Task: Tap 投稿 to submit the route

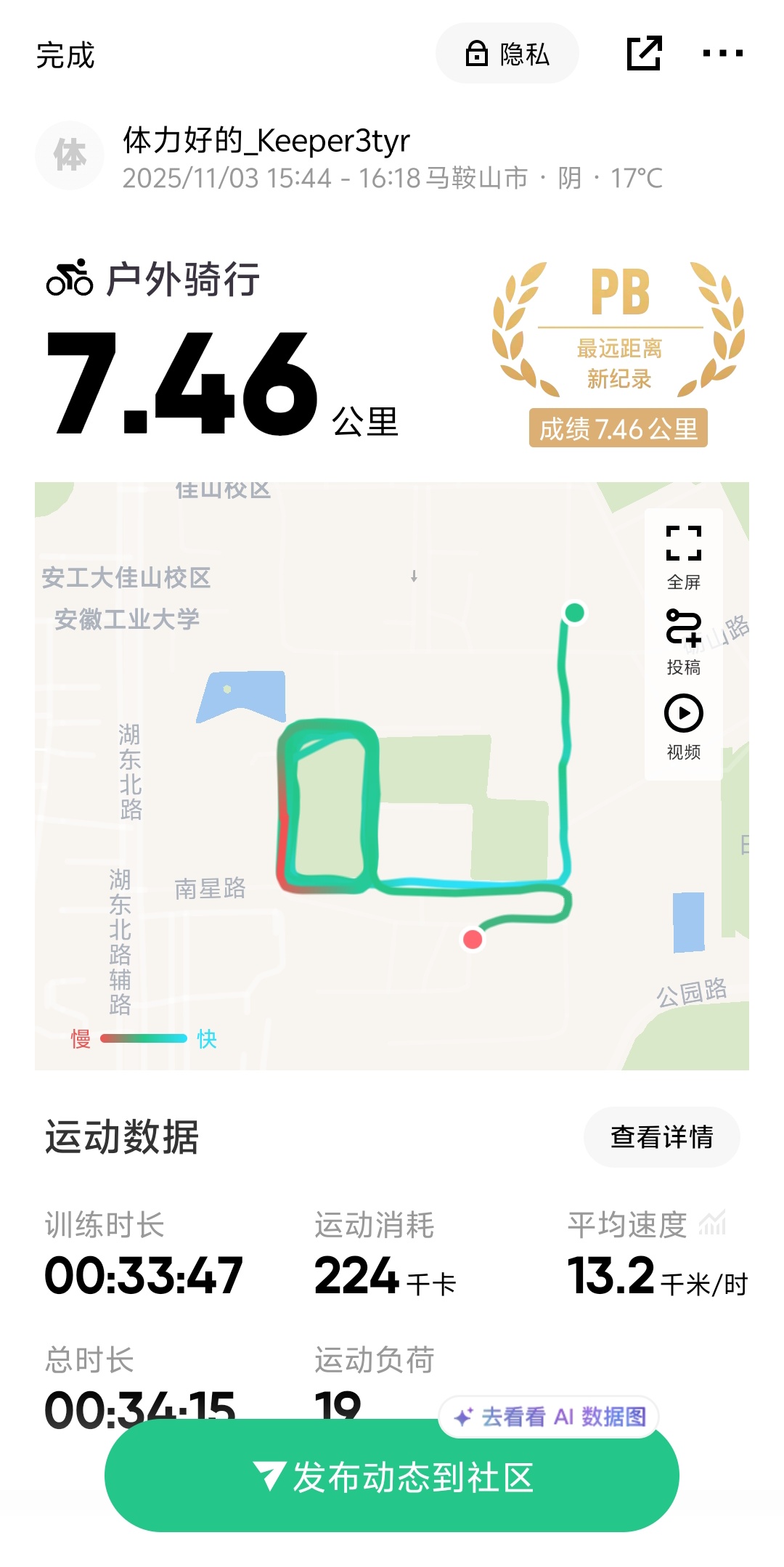Action: (684, 642)
